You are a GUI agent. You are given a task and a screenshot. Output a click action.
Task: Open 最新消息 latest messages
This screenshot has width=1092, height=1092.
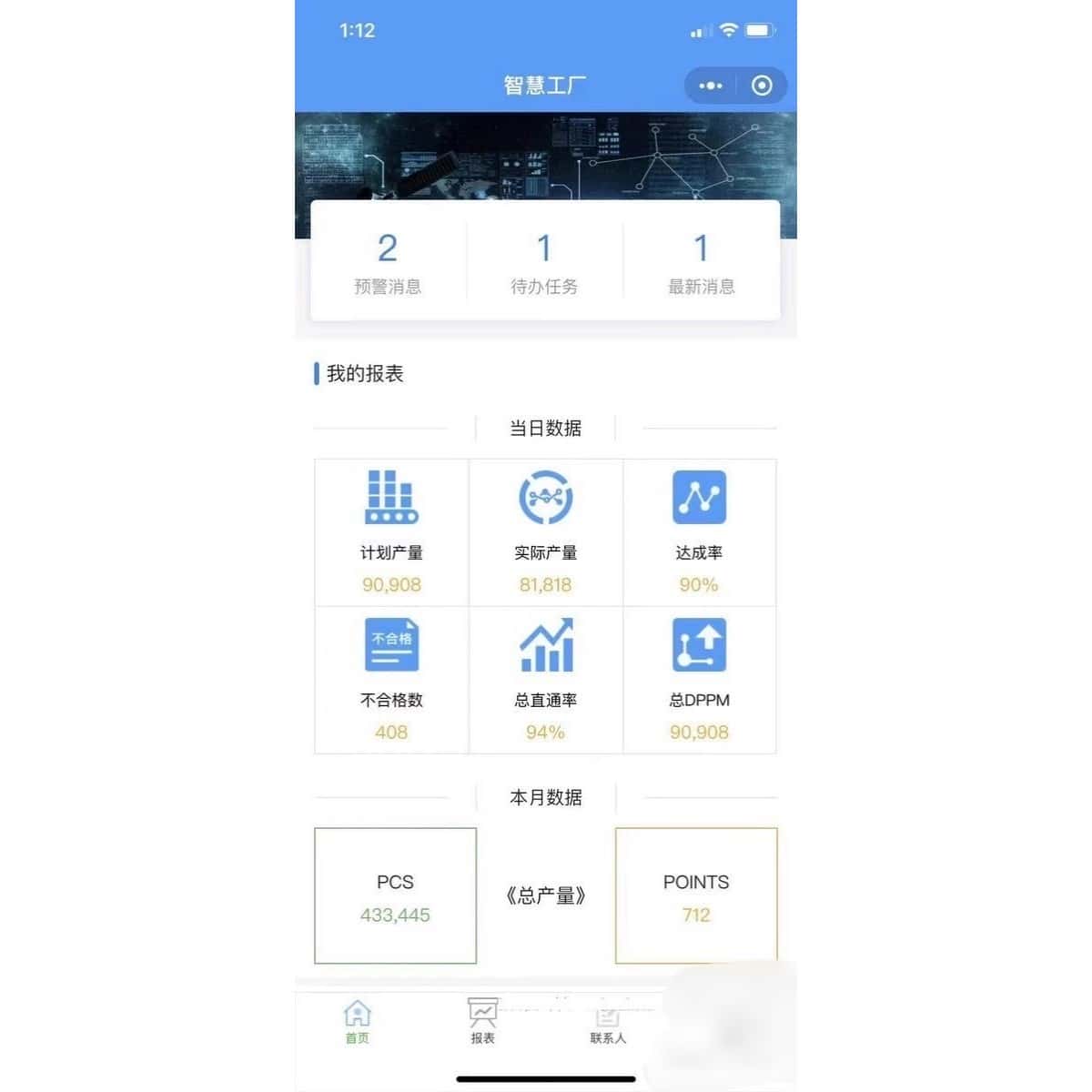701,262
